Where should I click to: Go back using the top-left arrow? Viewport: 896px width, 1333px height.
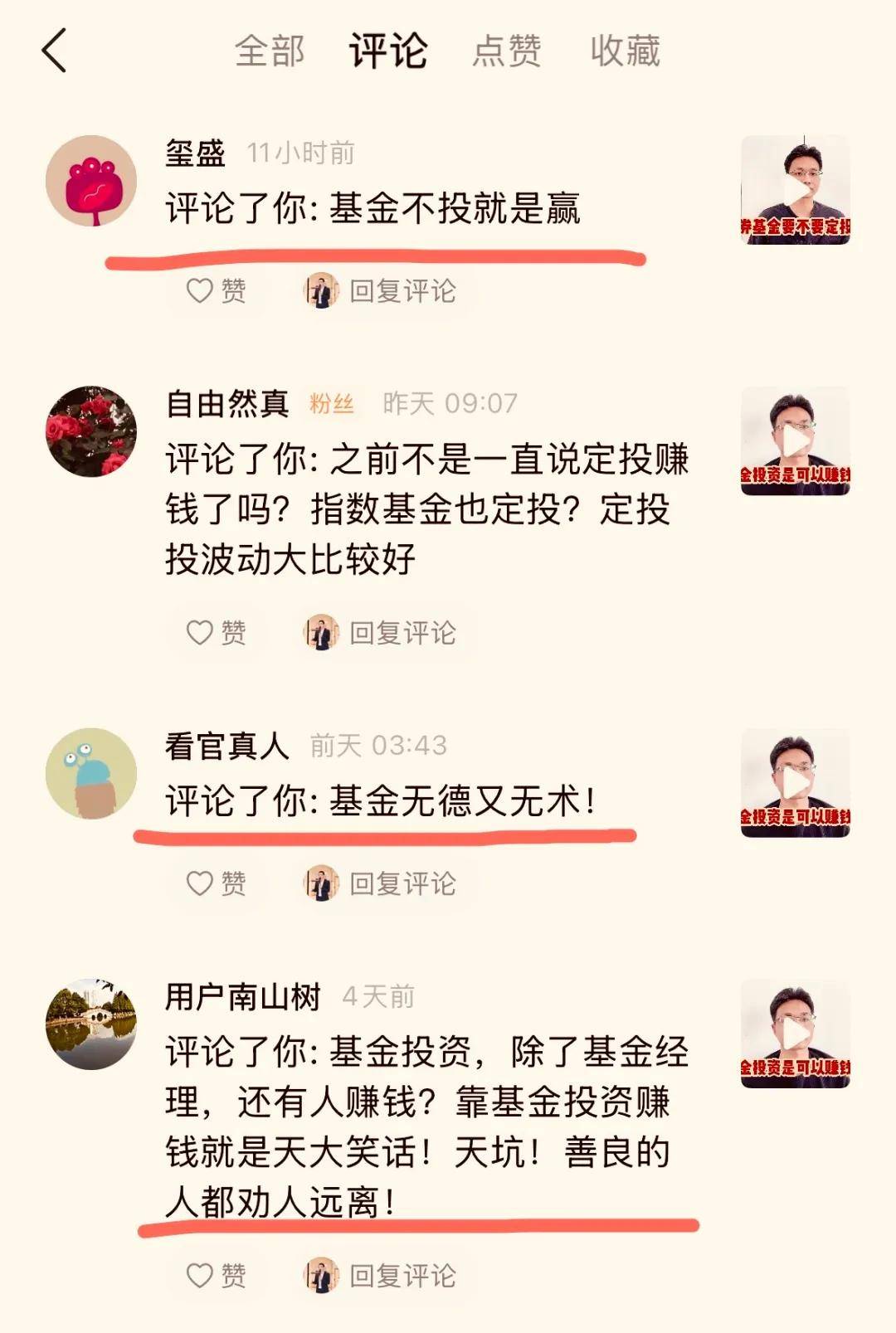click(x=55, y=51)
